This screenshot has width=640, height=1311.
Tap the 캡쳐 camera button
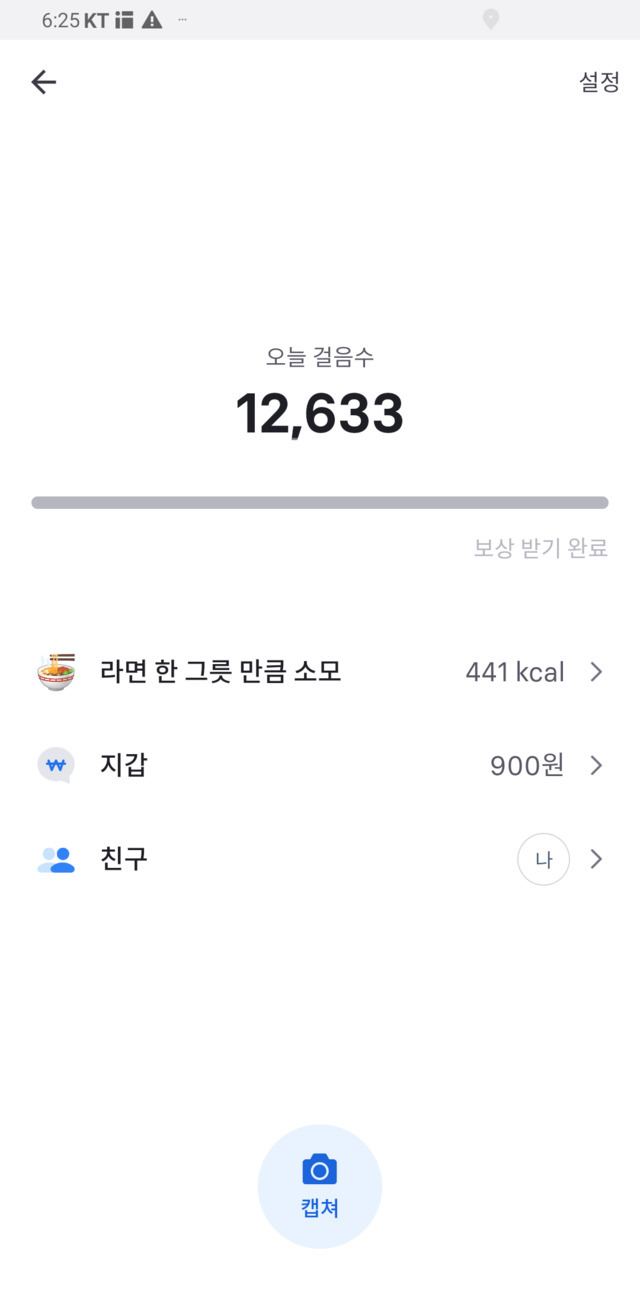click(320, 1186)
